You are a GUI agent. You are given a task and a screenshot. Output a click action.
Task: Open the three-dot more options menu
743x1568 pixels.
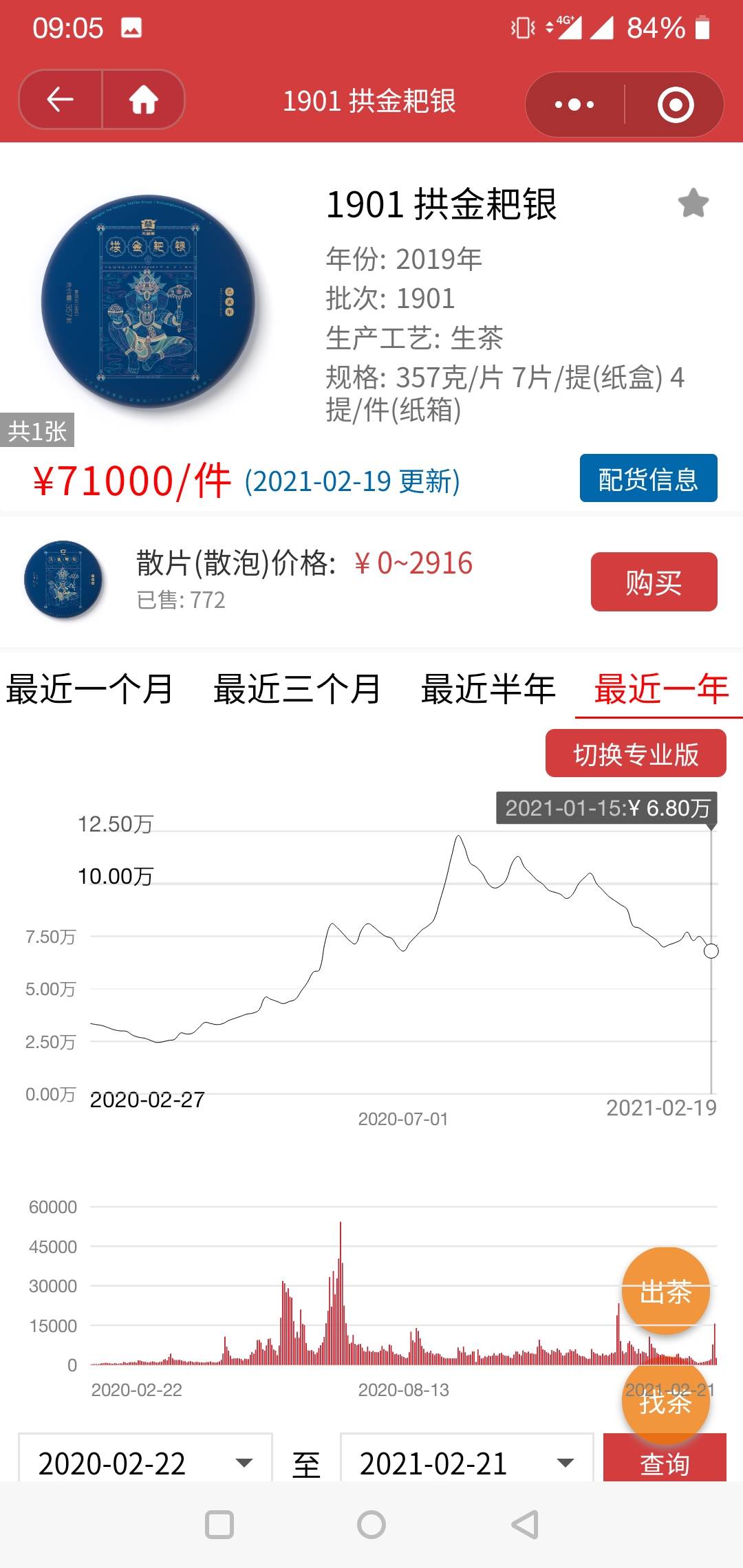pyautogui.click(x=574, y=105)
